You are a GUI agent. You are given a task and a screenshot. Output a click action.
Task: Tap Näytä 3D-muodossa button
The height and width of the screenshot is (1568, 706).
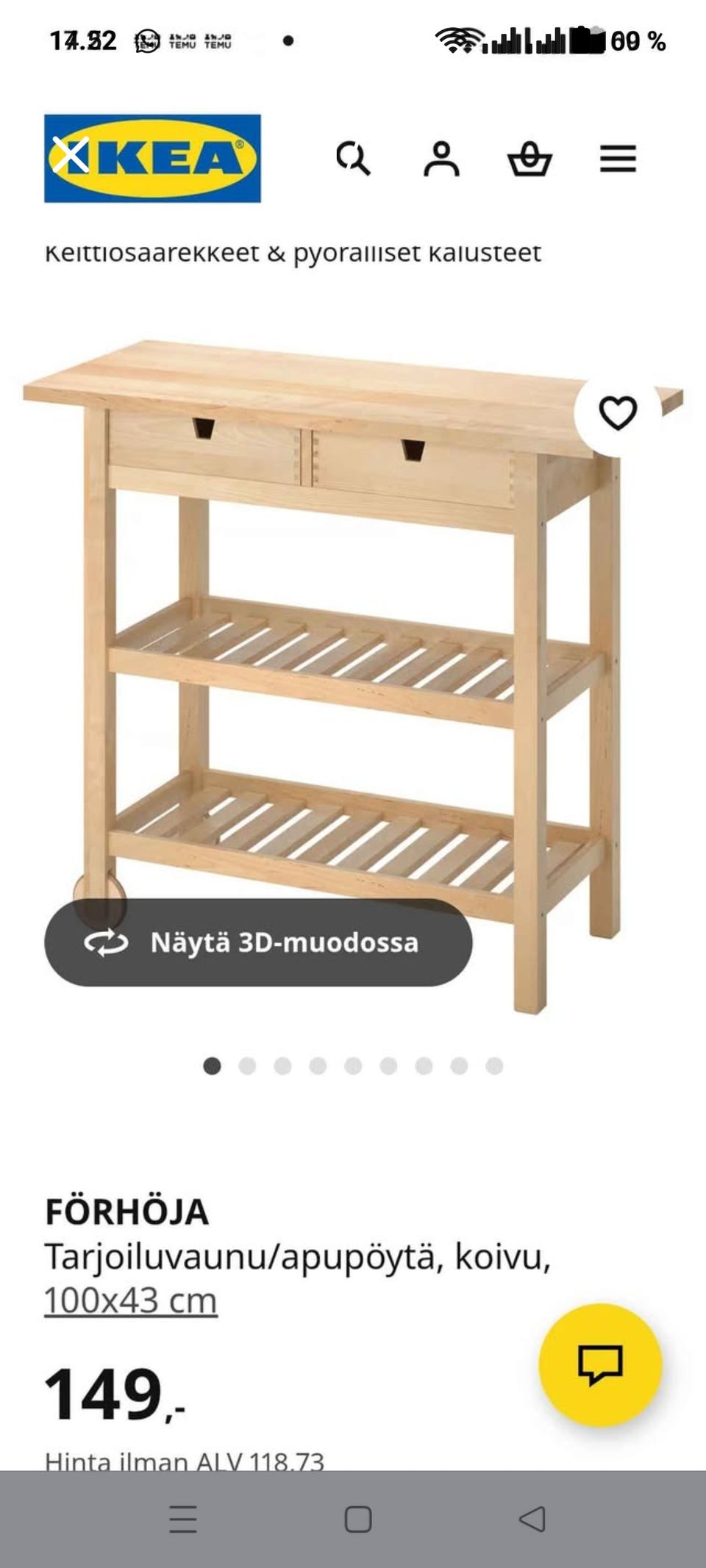[258, 942]
